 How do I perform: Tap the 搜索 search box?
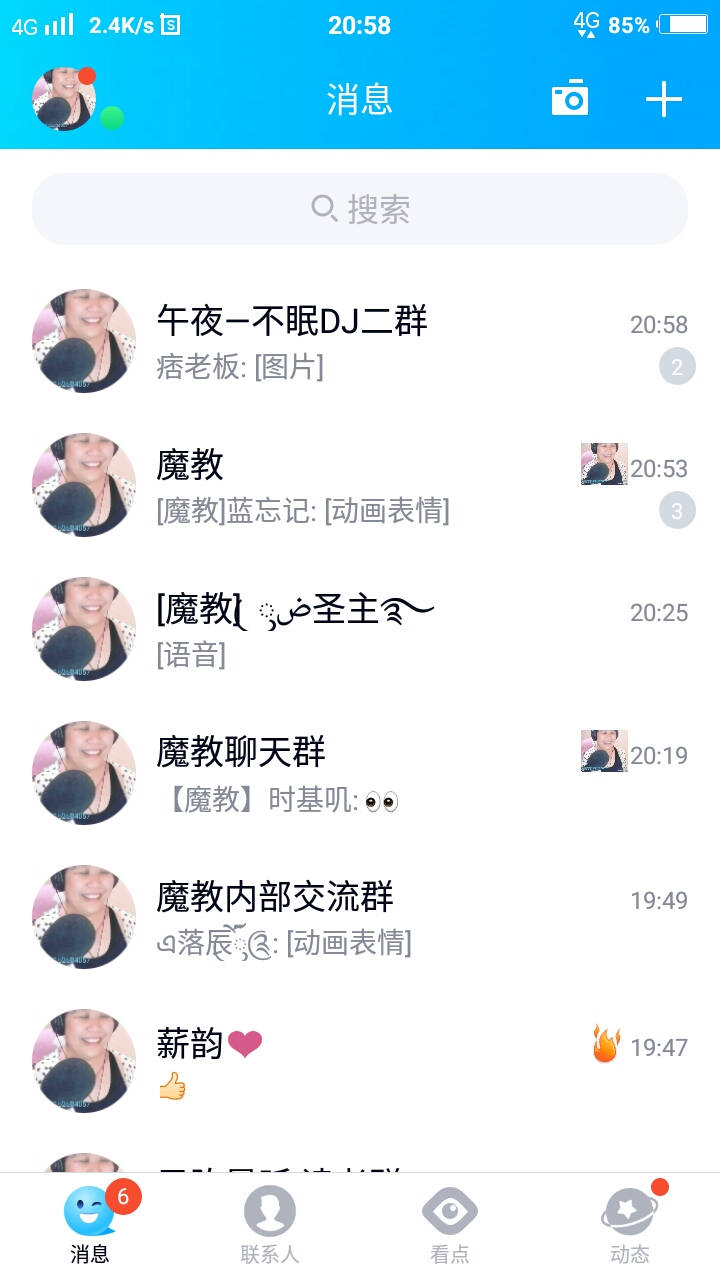pos(360,209)
